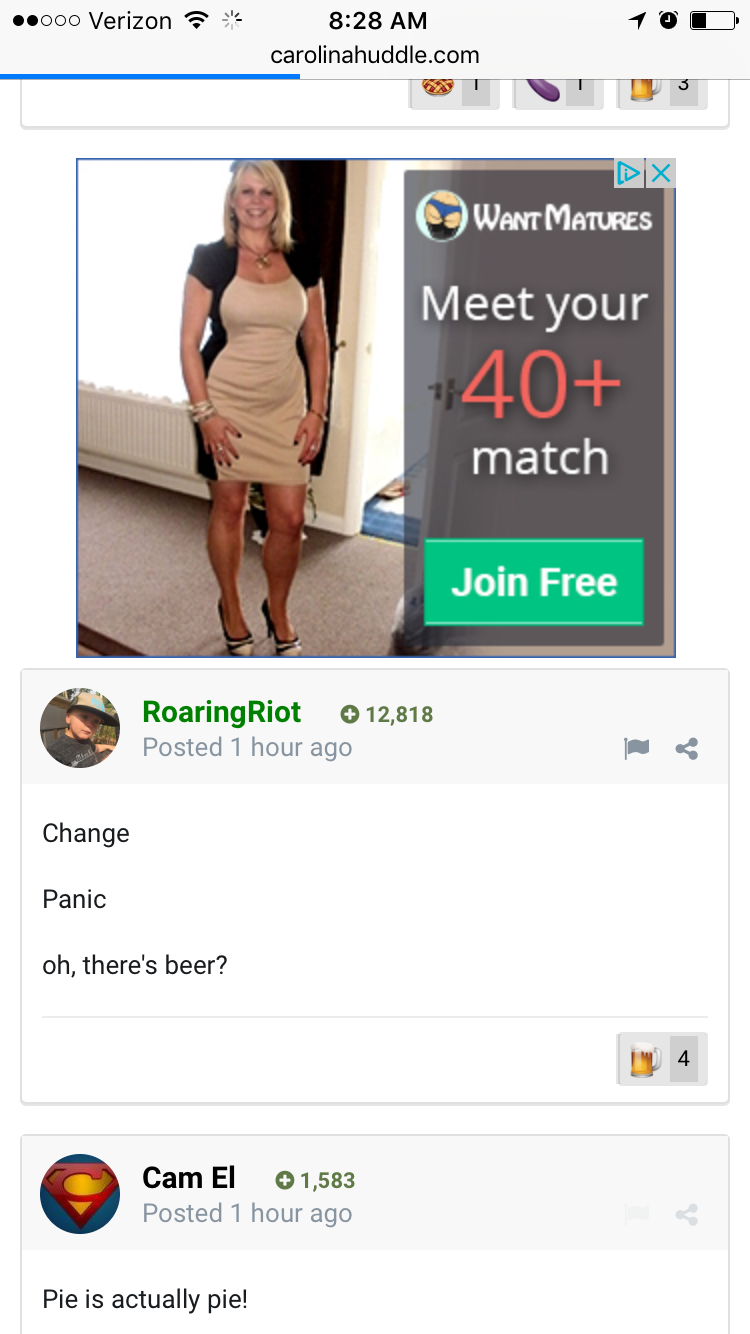Open Cam El's reputation score 1,583
The height and width of the screenshot is (1334, 750).
point(315,1180)
